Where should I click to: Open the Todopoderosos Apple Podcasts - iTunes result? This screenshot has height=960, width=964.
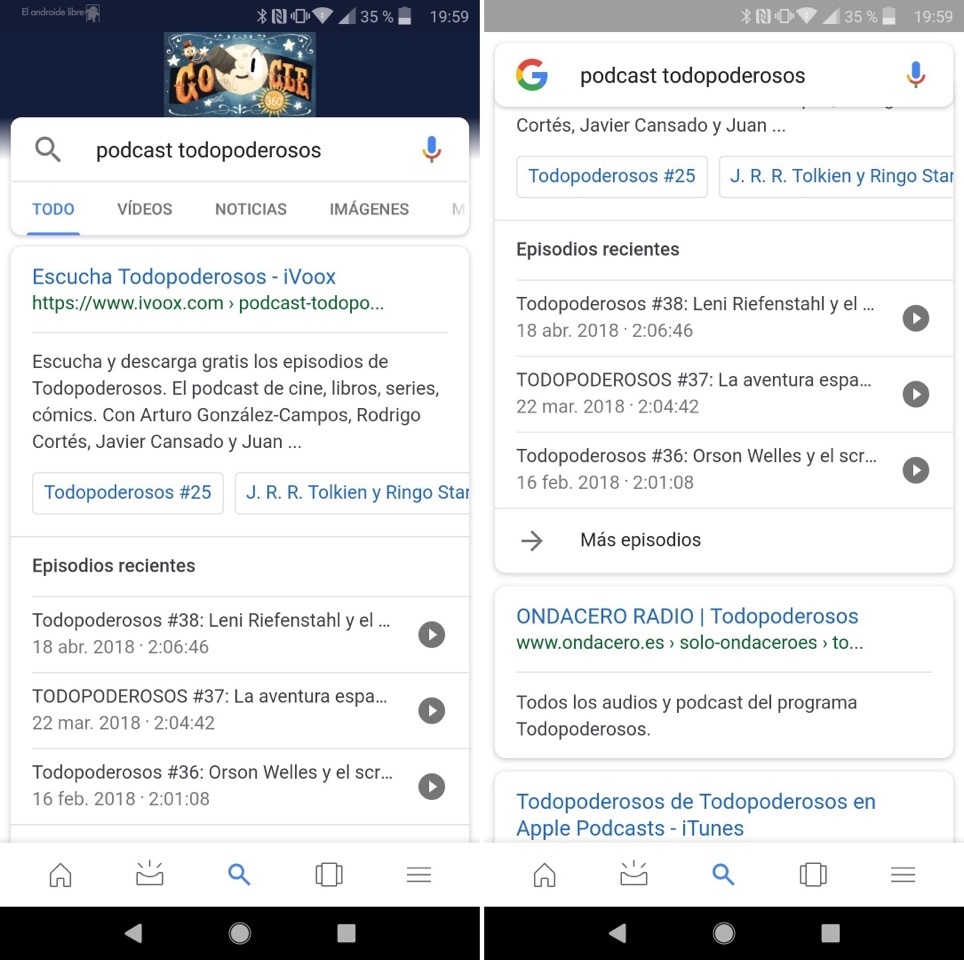tap(695, 814)
